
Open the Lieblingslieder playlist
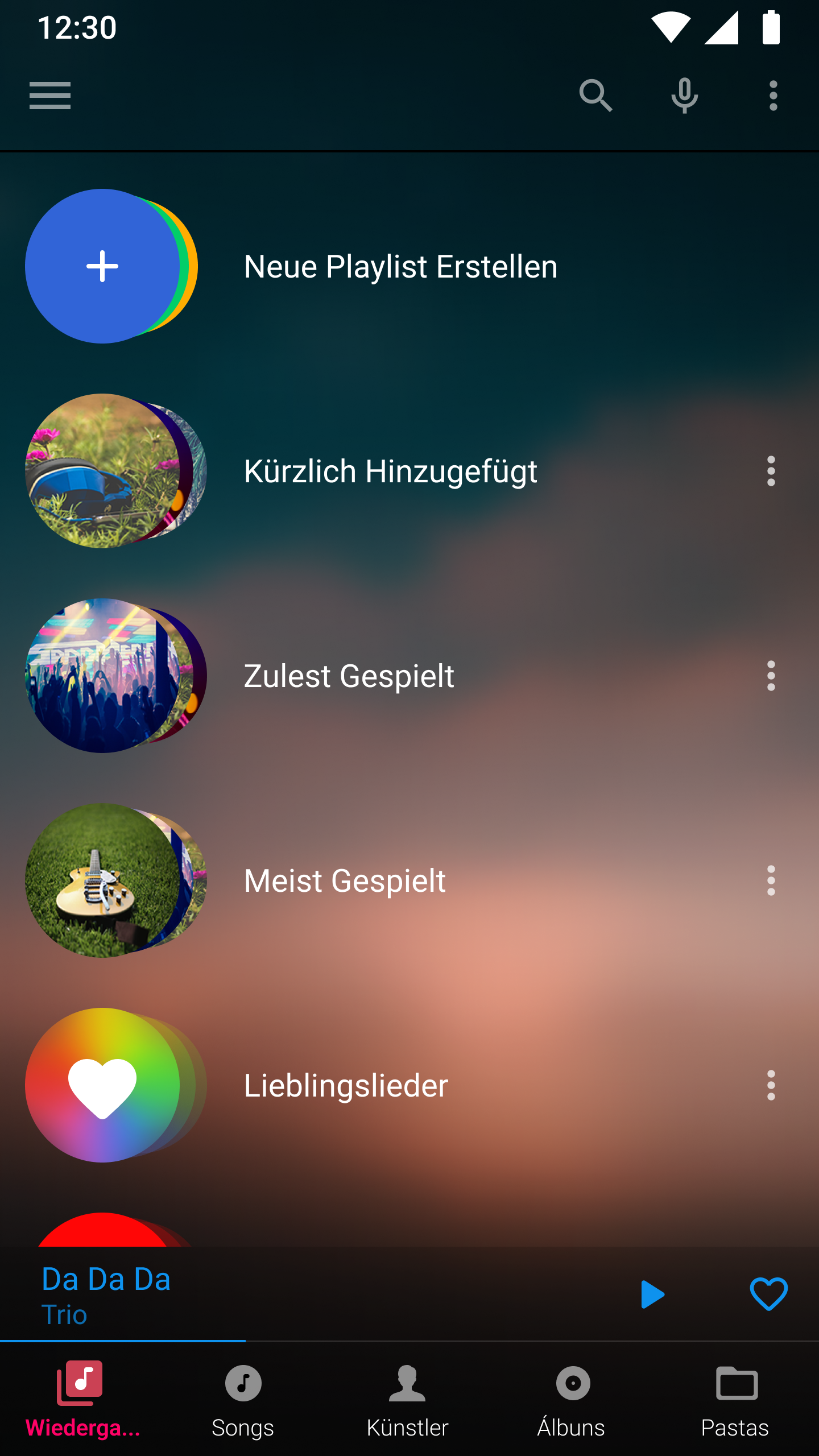point(346,1085)
